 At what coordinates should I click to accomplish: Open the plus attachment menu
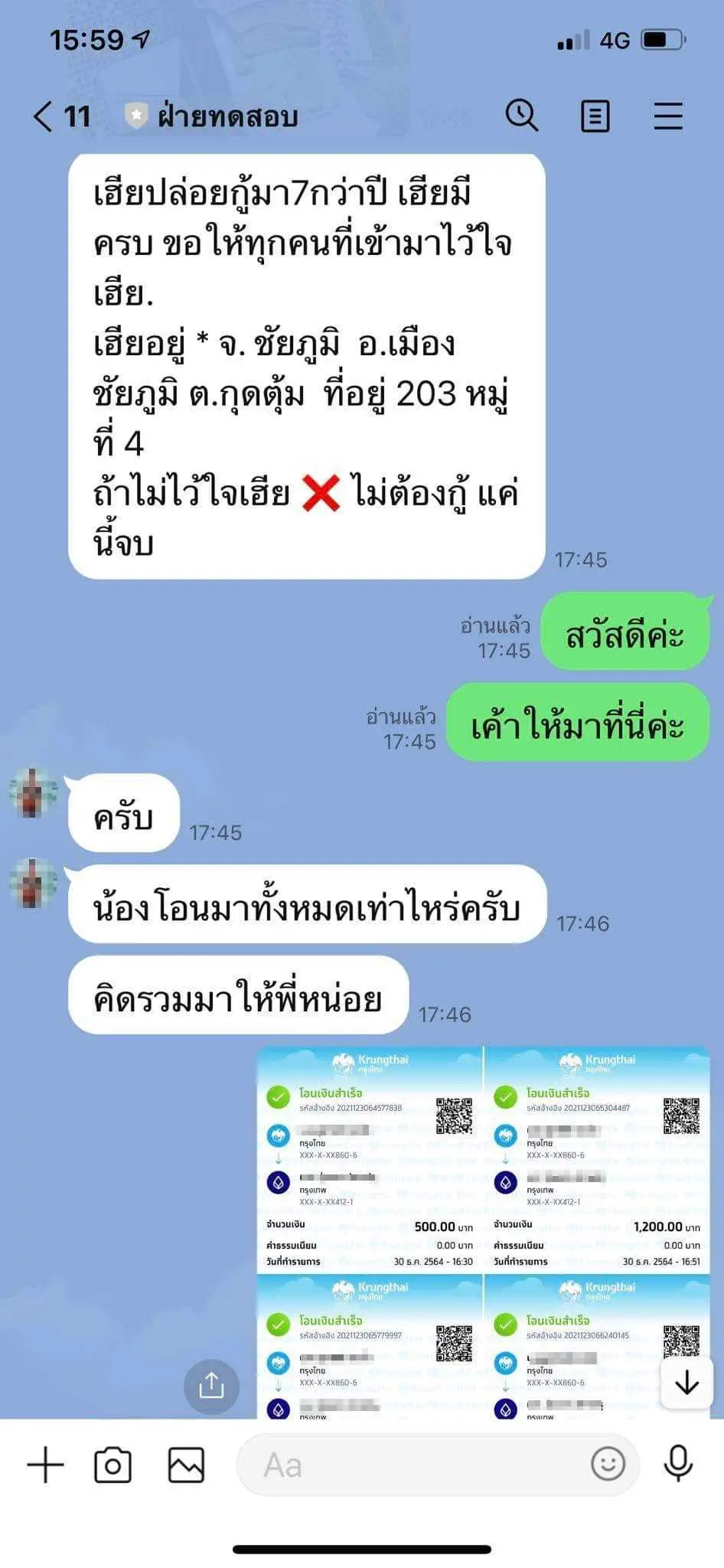click(x=46, y=1465)
